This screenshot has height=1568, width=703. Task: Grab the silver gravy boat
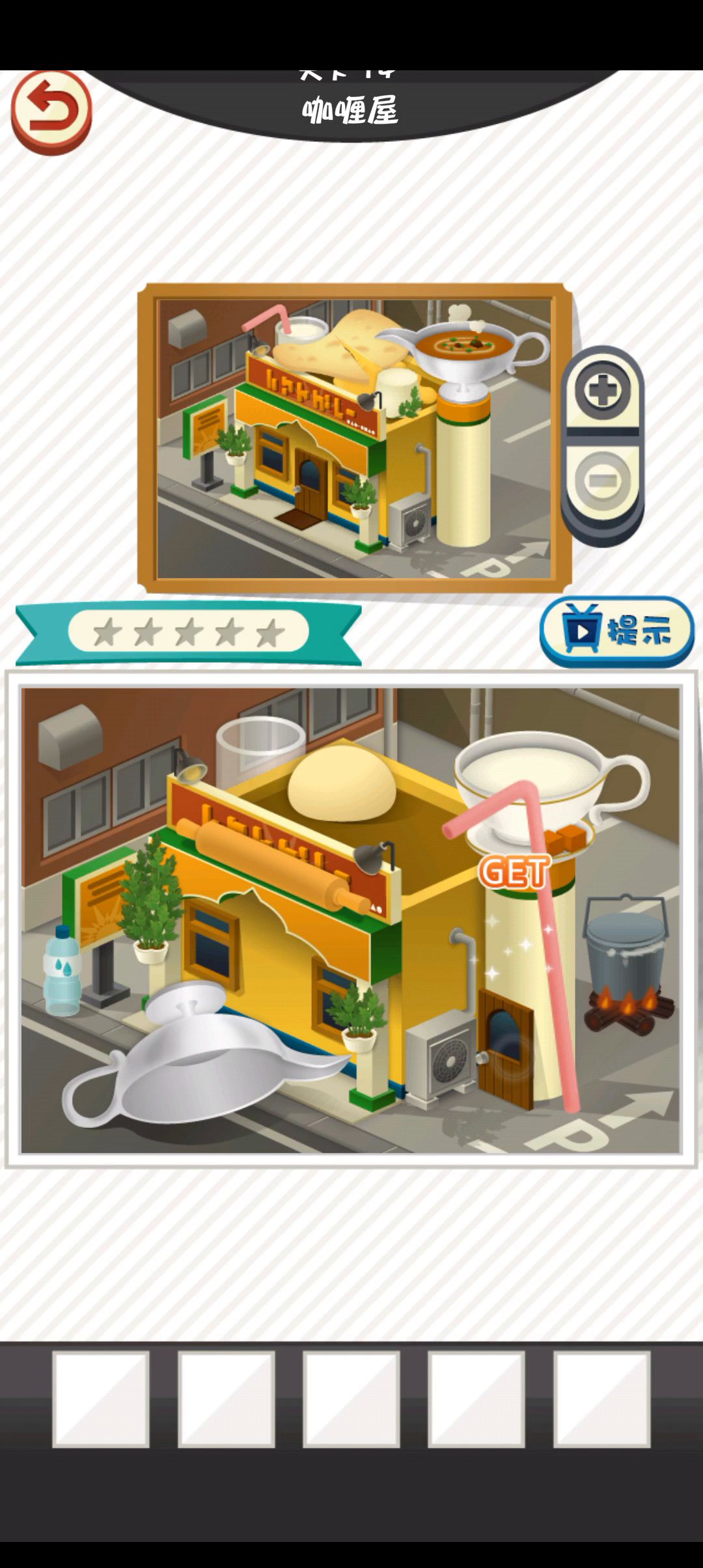tap(195, 1061)
